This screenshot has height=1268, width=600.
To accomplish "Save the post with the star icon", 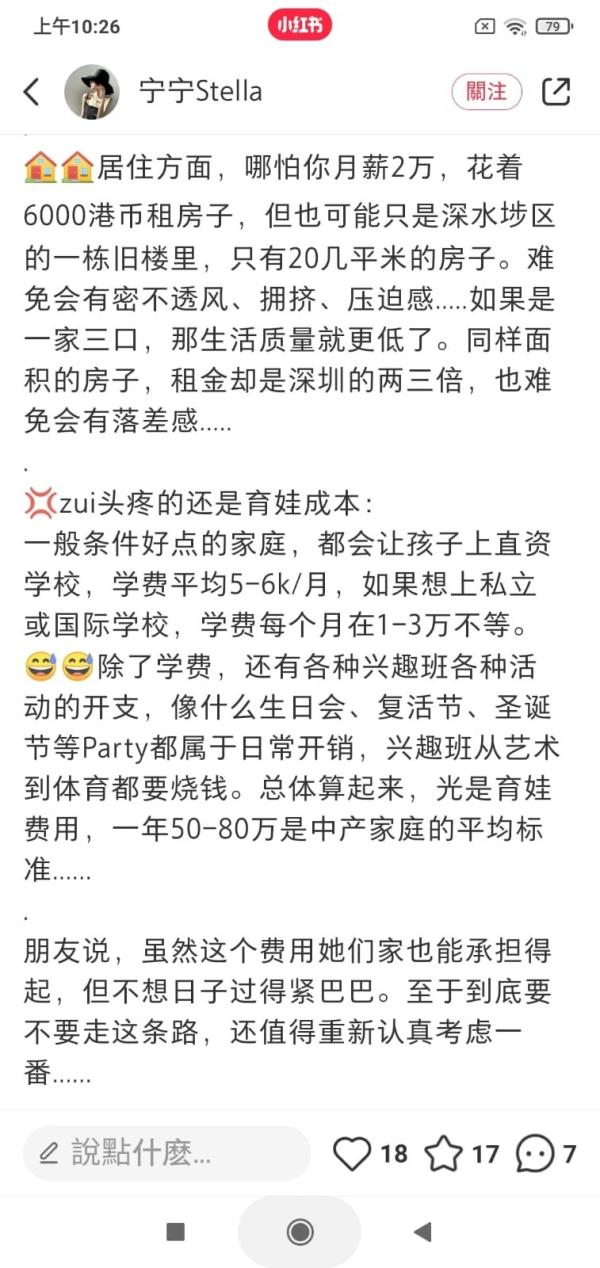I will (x=443, y=1154).
